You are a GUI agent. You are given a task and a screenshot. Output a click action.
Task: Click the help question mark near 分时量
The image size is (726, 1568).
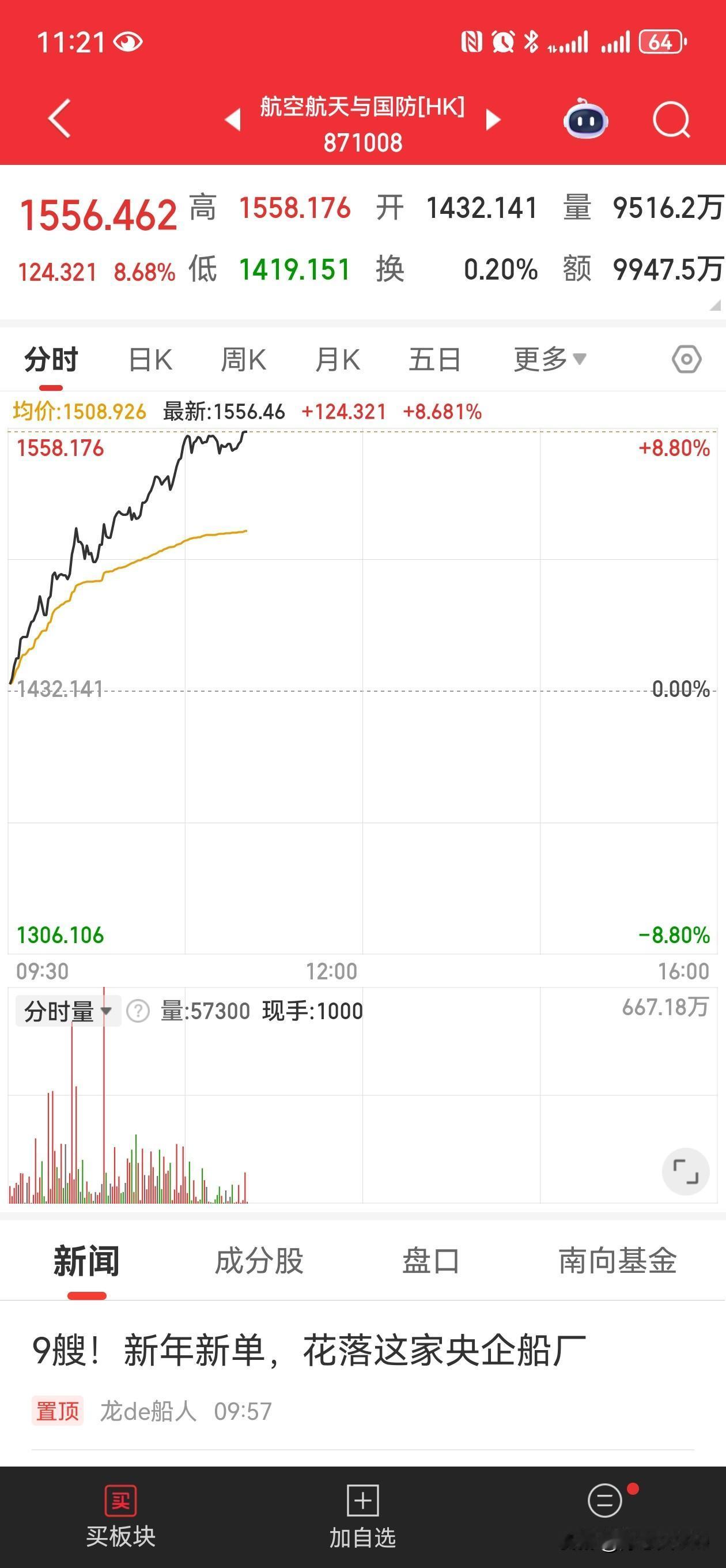[139, 1010]
